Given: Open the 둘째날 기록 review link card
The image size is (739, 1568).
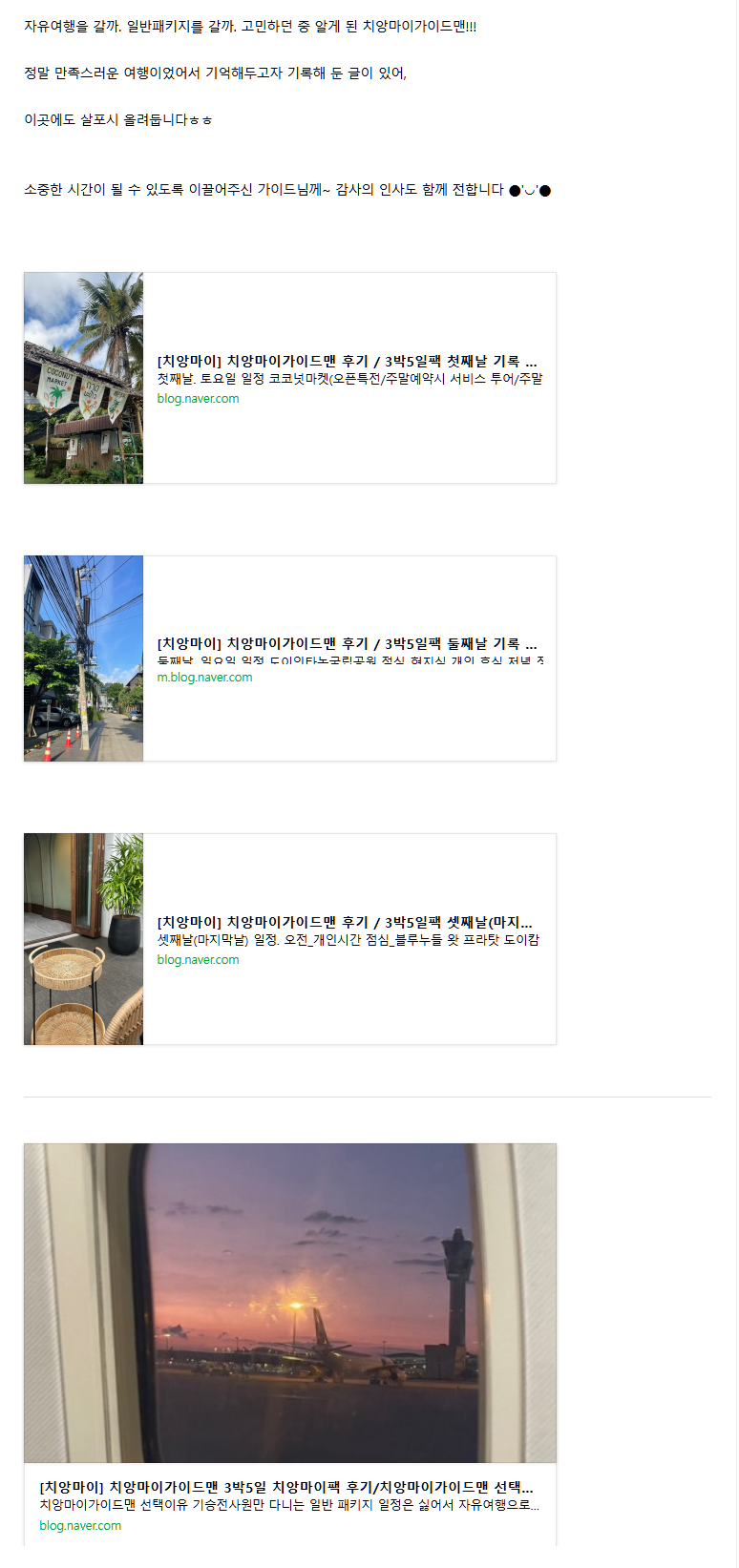Looking at the screenshot, I should [x=347, y=644].
